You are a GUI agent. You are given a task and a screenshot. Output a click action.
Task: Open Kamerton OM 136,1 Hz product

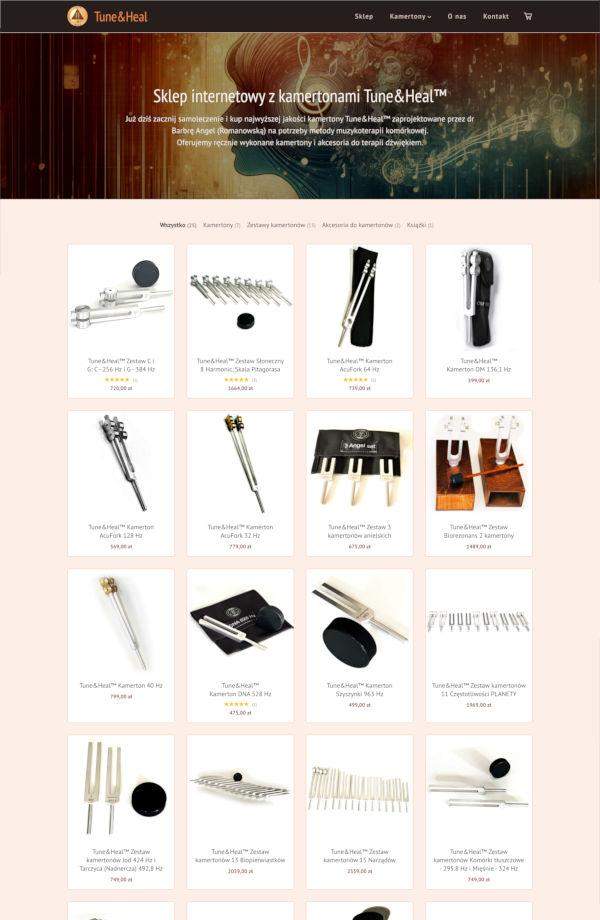(x=478, y=364)
